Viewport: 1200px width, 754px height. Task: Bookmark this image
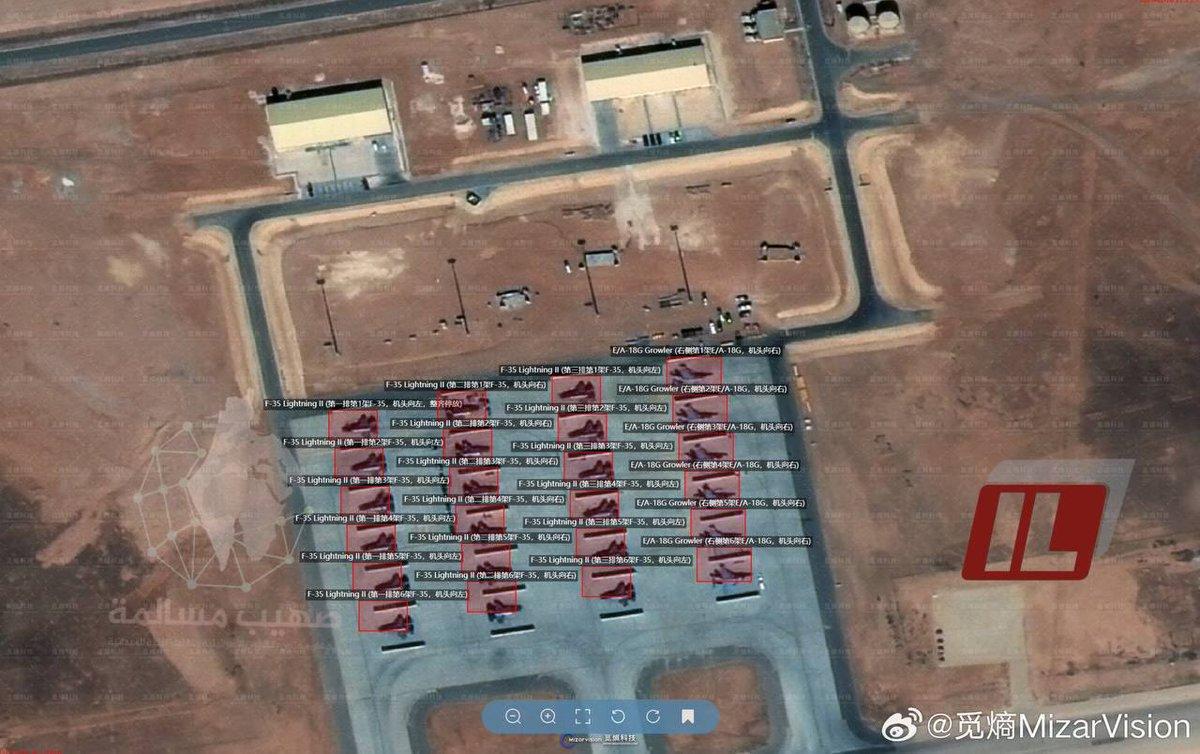point(688,716)
